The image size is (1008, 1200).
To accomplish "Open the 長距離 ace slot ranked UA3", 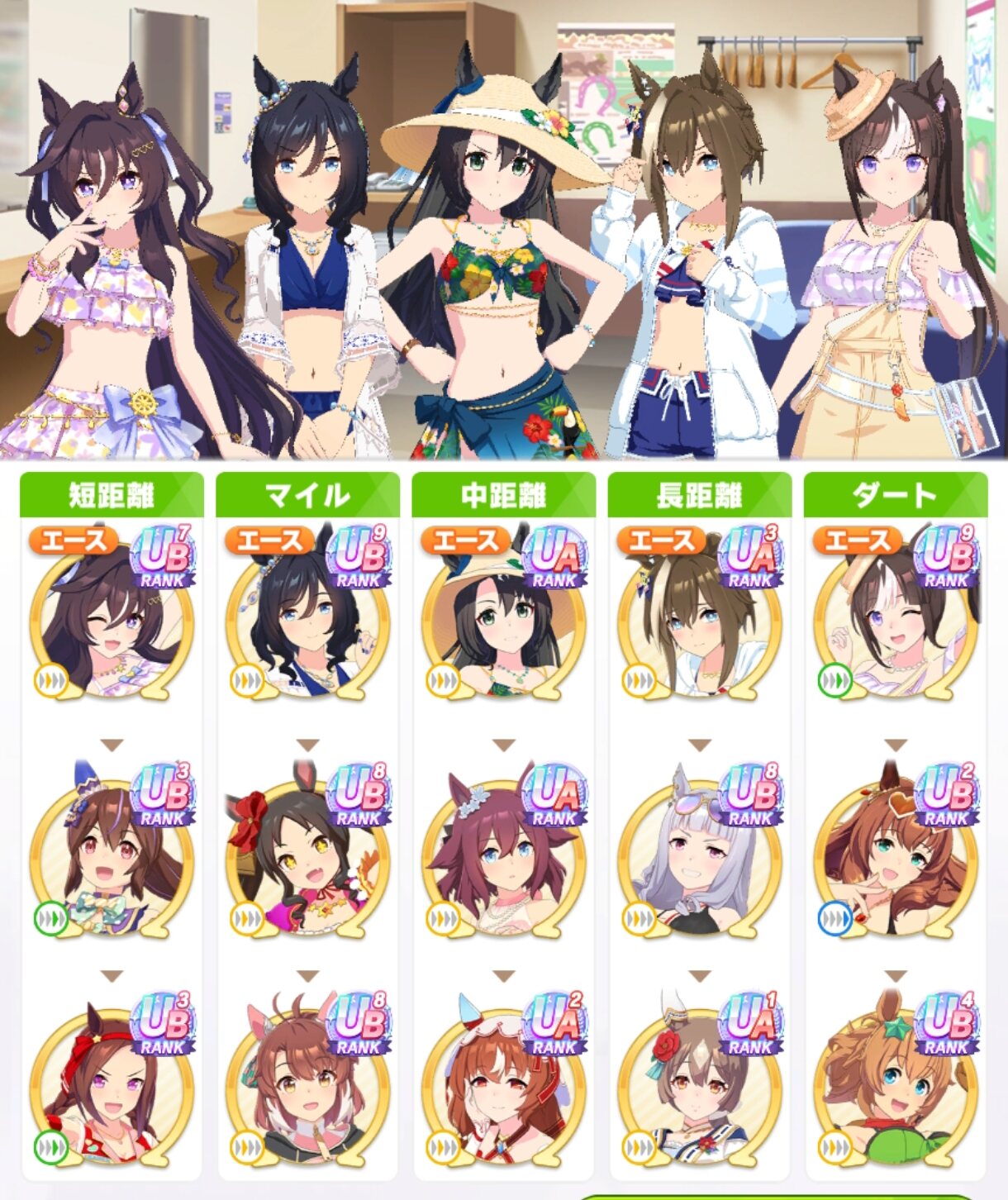I will click(699, 612).
